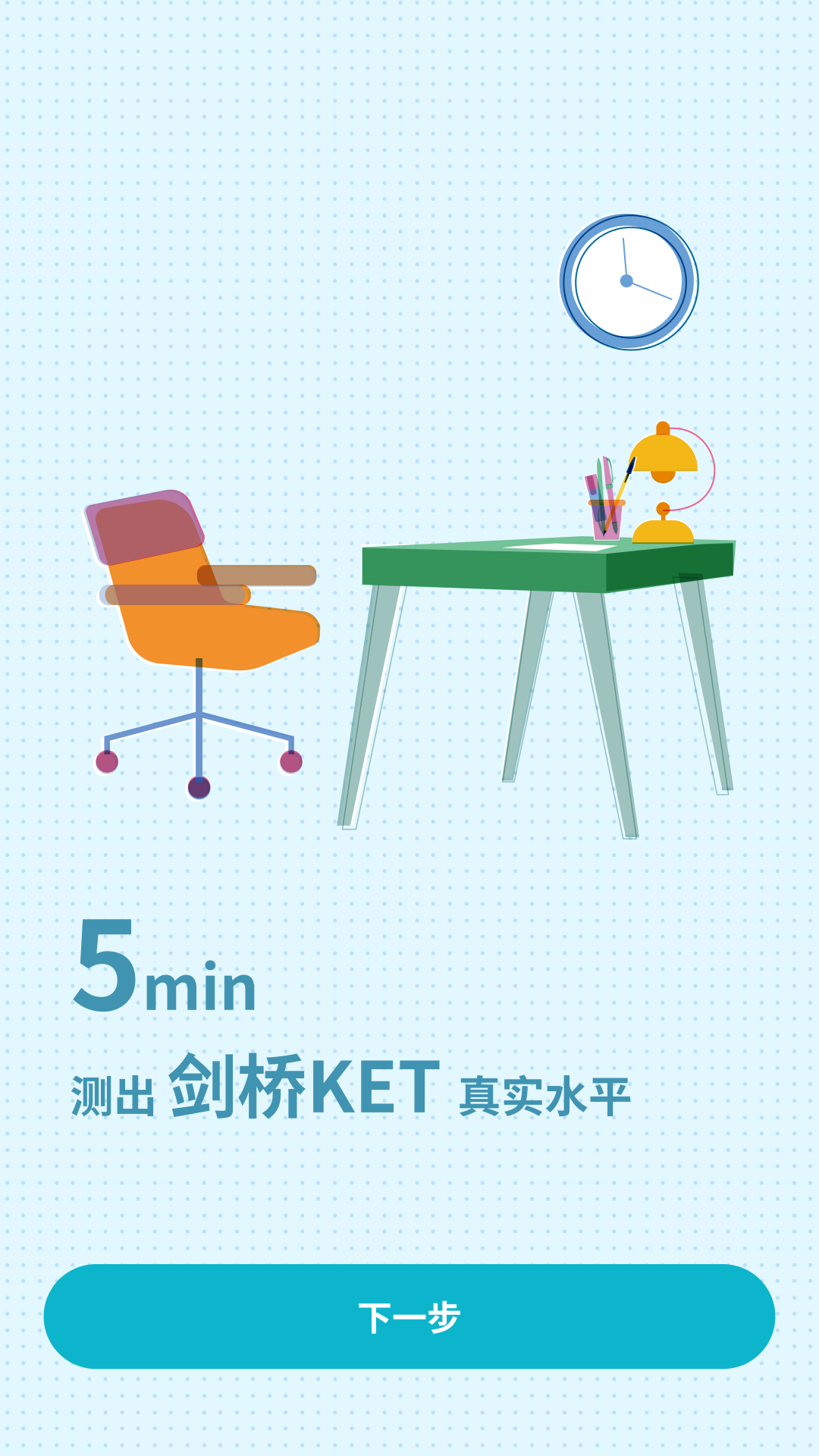Click the wall clock illustration
The image size is (819, 1456).
coord(628,282)
